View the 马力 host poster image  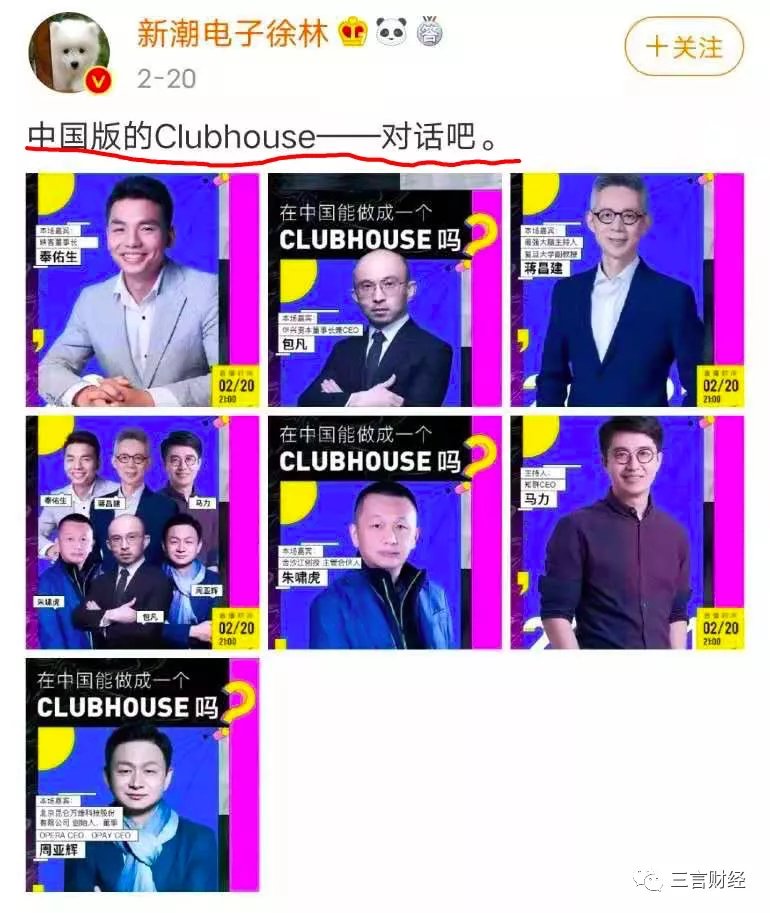click(627, 533)
